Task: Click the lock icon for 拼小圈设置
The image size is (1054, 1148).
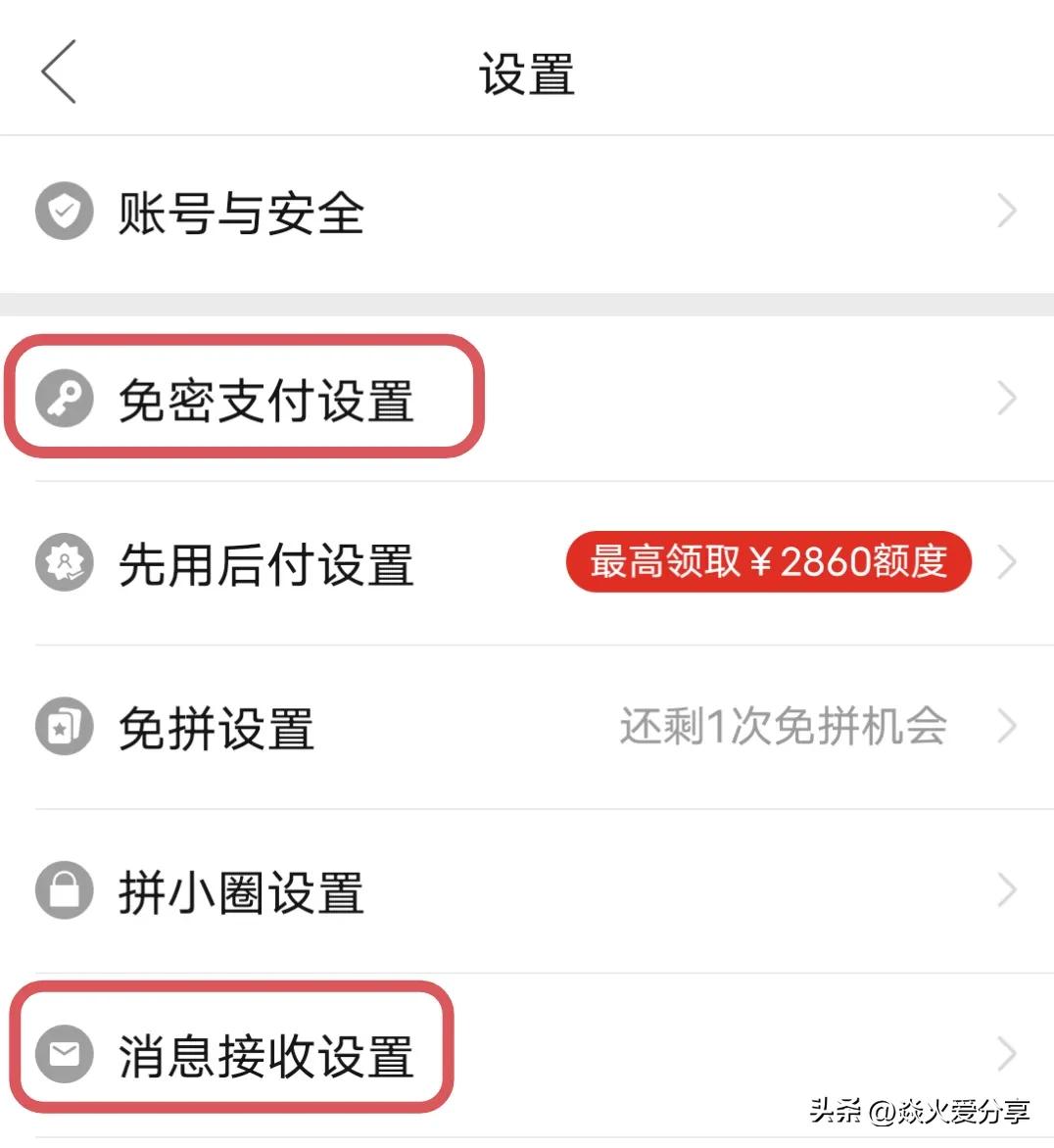Action: pyautogui.click(x=63, y=889)
